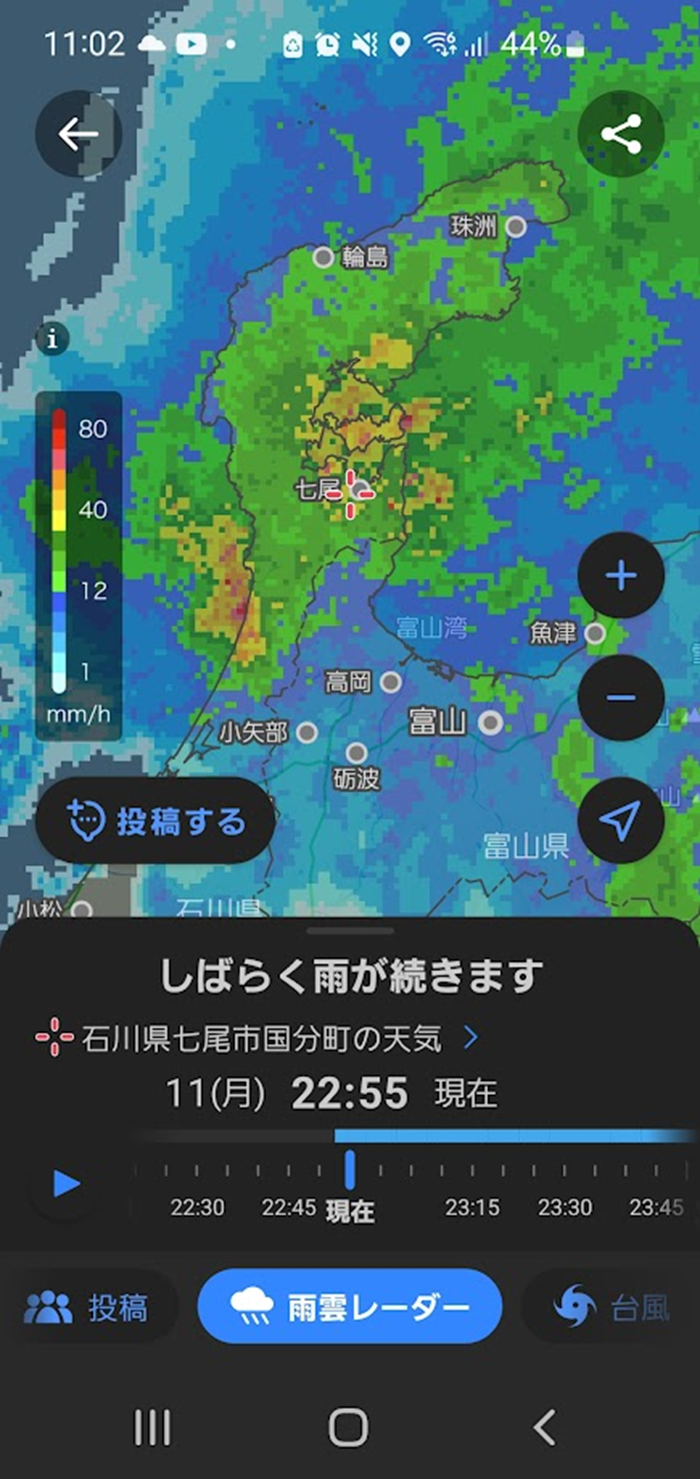The height and width of the screenshot is (1479, 700).
Task: Play the rain radar animation
Action: (66, 1184)
